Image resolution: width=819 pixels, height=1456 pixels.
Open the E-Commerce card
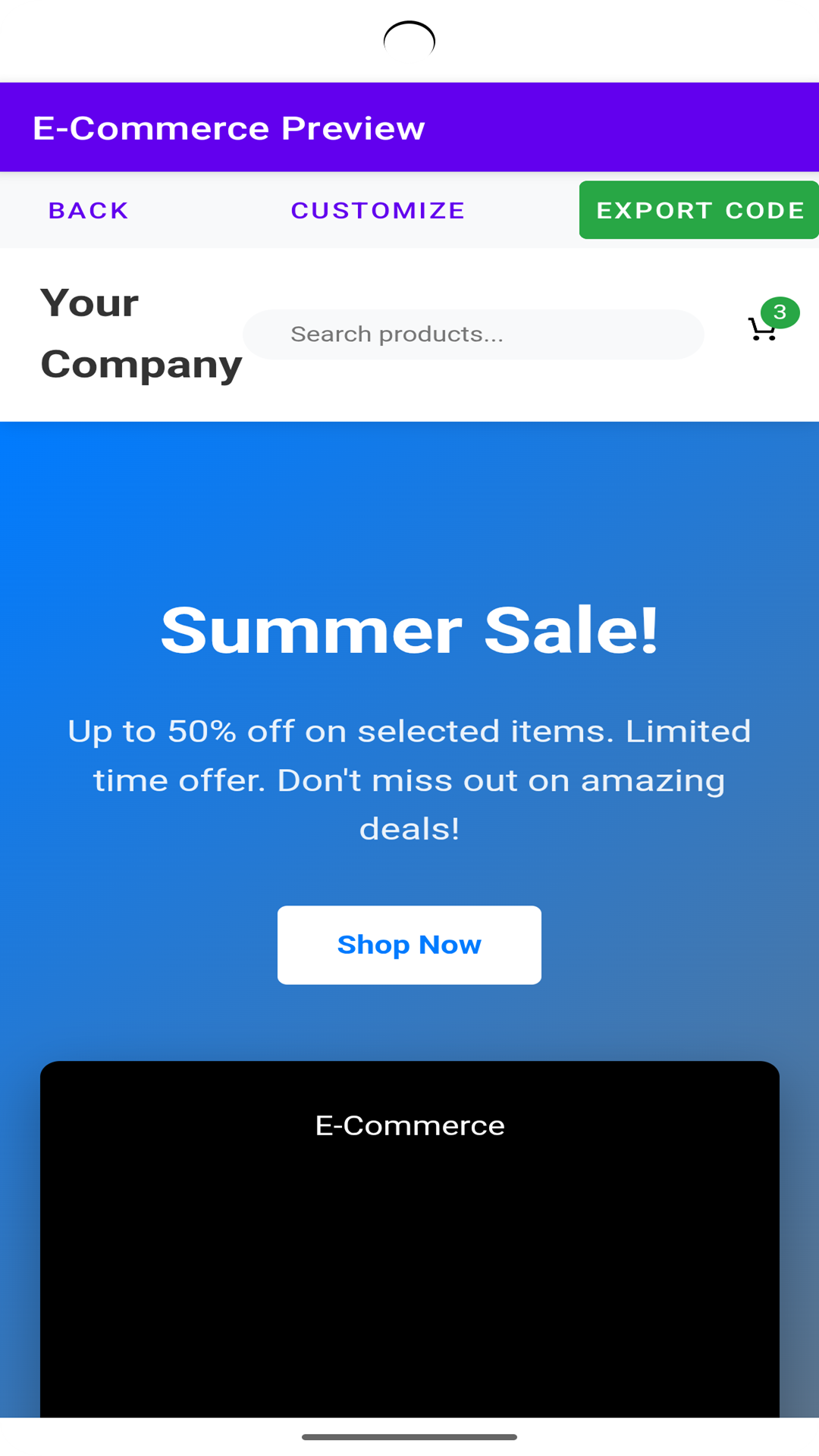click(409, 1236)
